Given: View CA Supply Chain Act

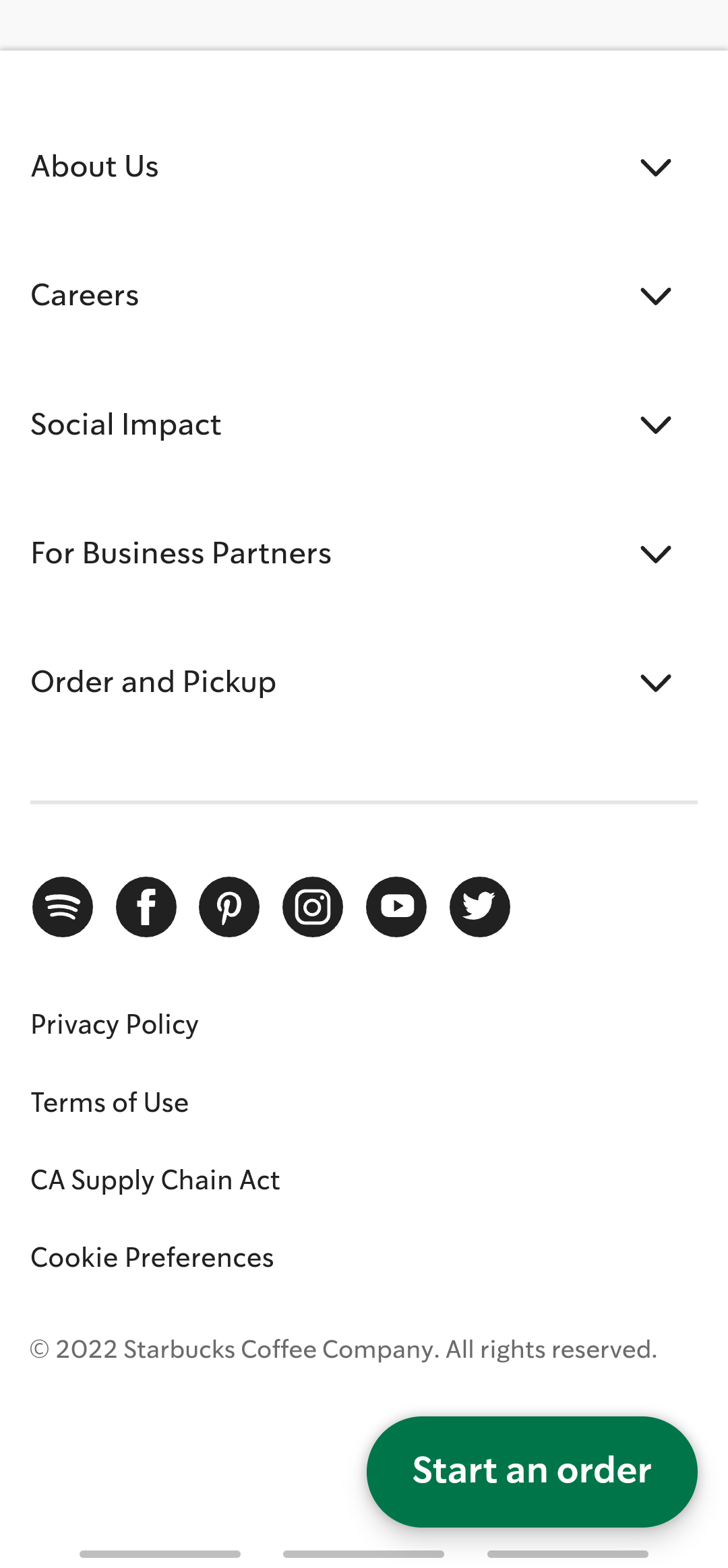Looking at the screenshot, I should point(155,1181).
